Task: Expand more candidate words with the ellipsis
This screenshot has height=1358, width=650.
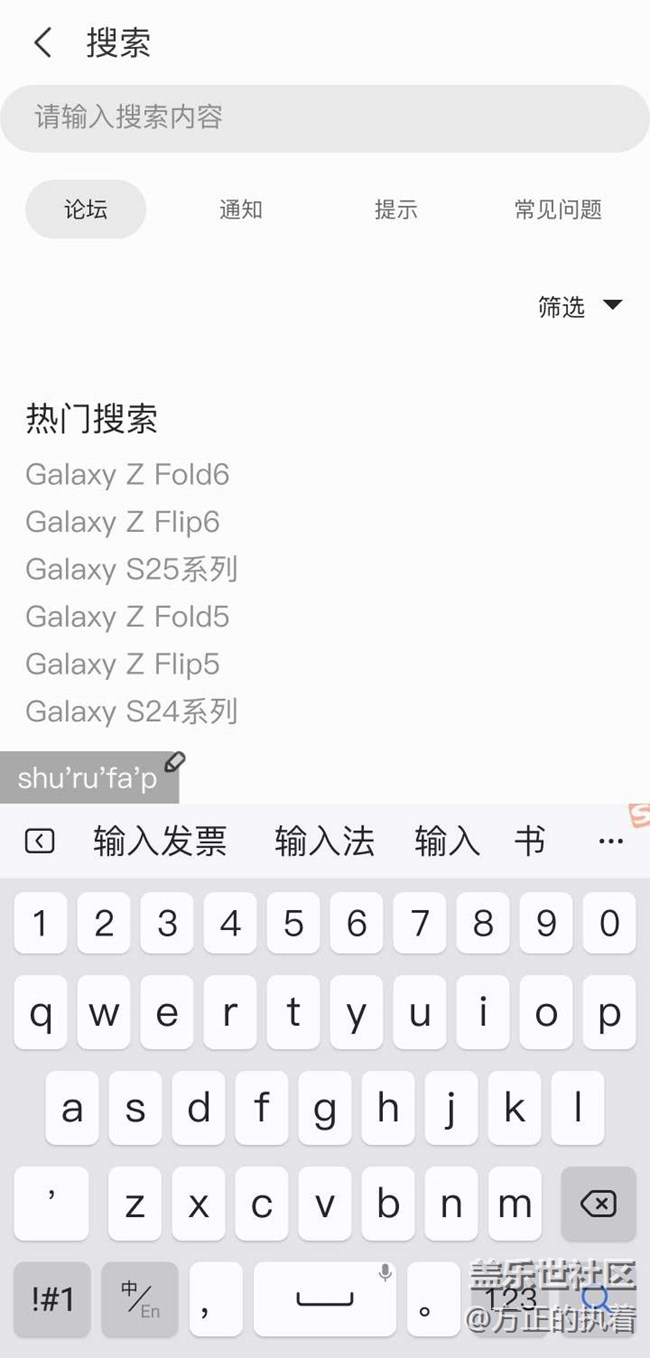Action: pyautogui.click(x=610, y=842)
